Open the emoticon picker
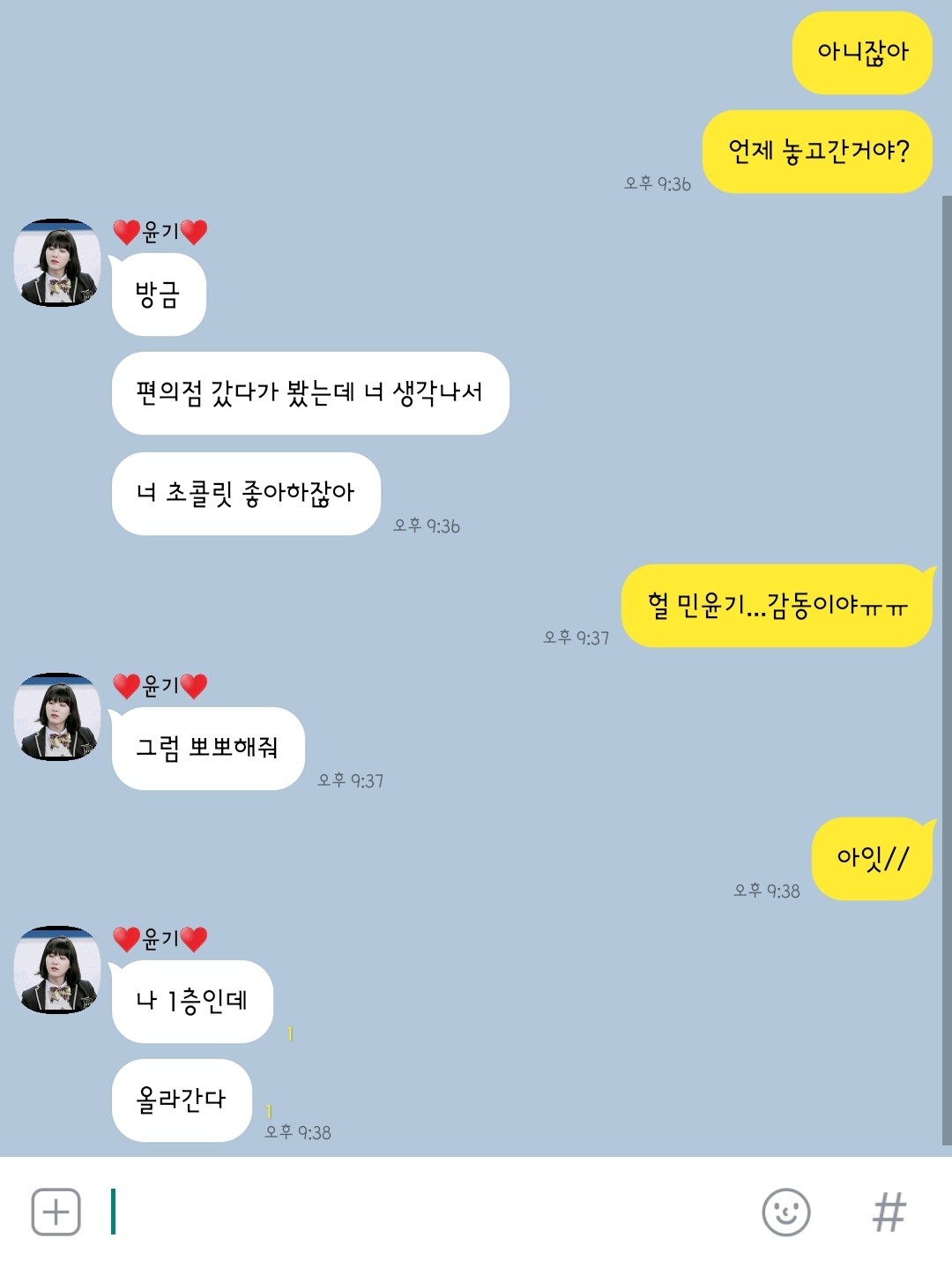Screen dimensions: 952x1268 785,1212
